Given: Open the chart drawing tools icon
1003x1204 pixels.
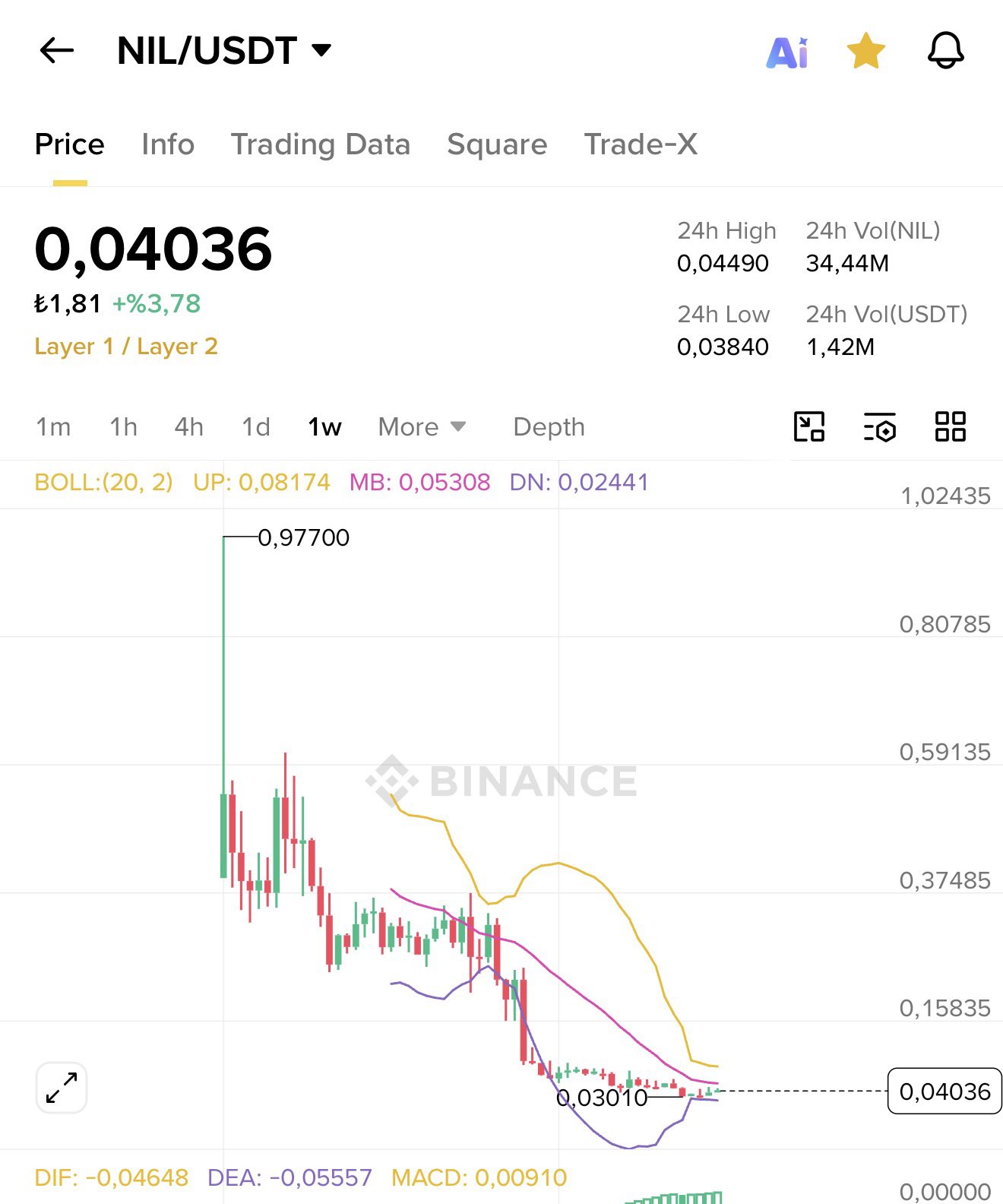Looking at the screenshot, I should (809, 426).
